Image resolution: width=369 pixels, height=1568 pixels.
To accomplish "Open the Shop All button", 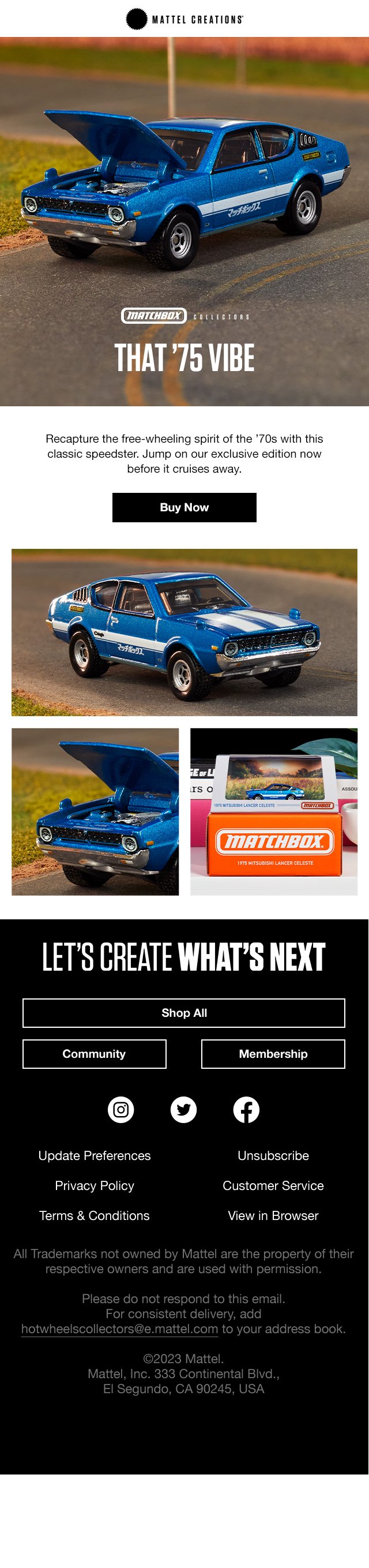I will coord(183,1013).
